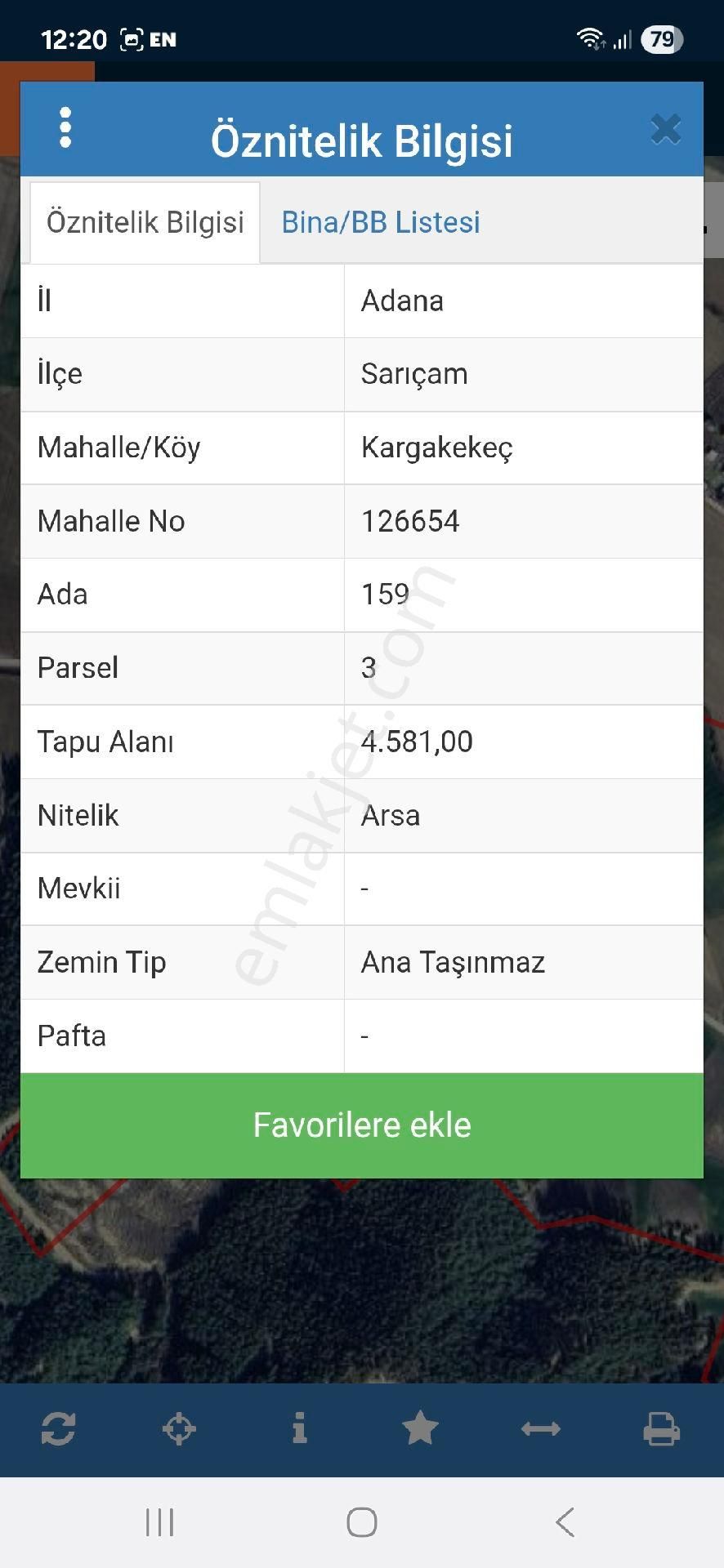Select the Ada row showing 159
724x1568 pixels.
[x=362, y=595]
